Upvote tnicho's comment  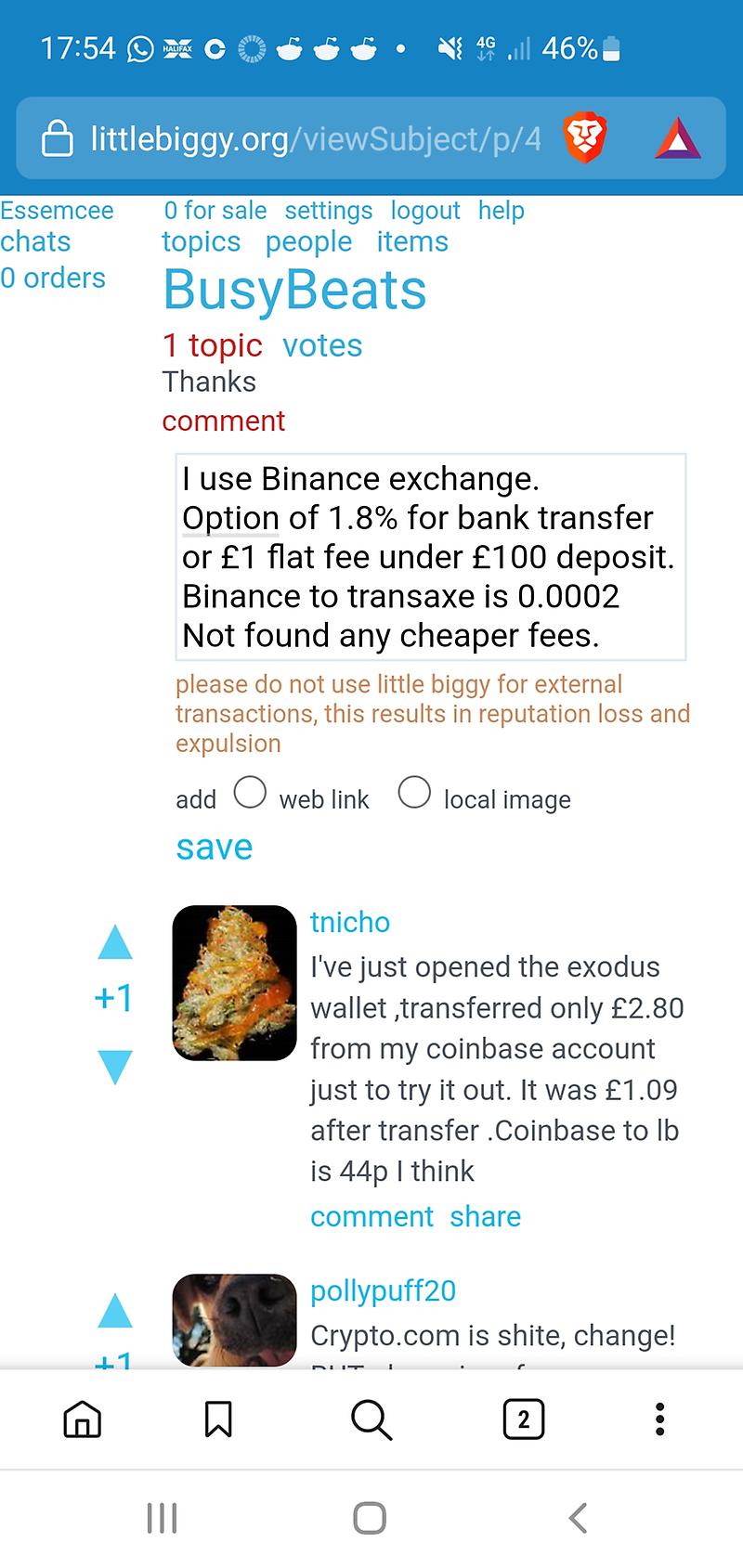pyautogui.click(x=115, y=942)
